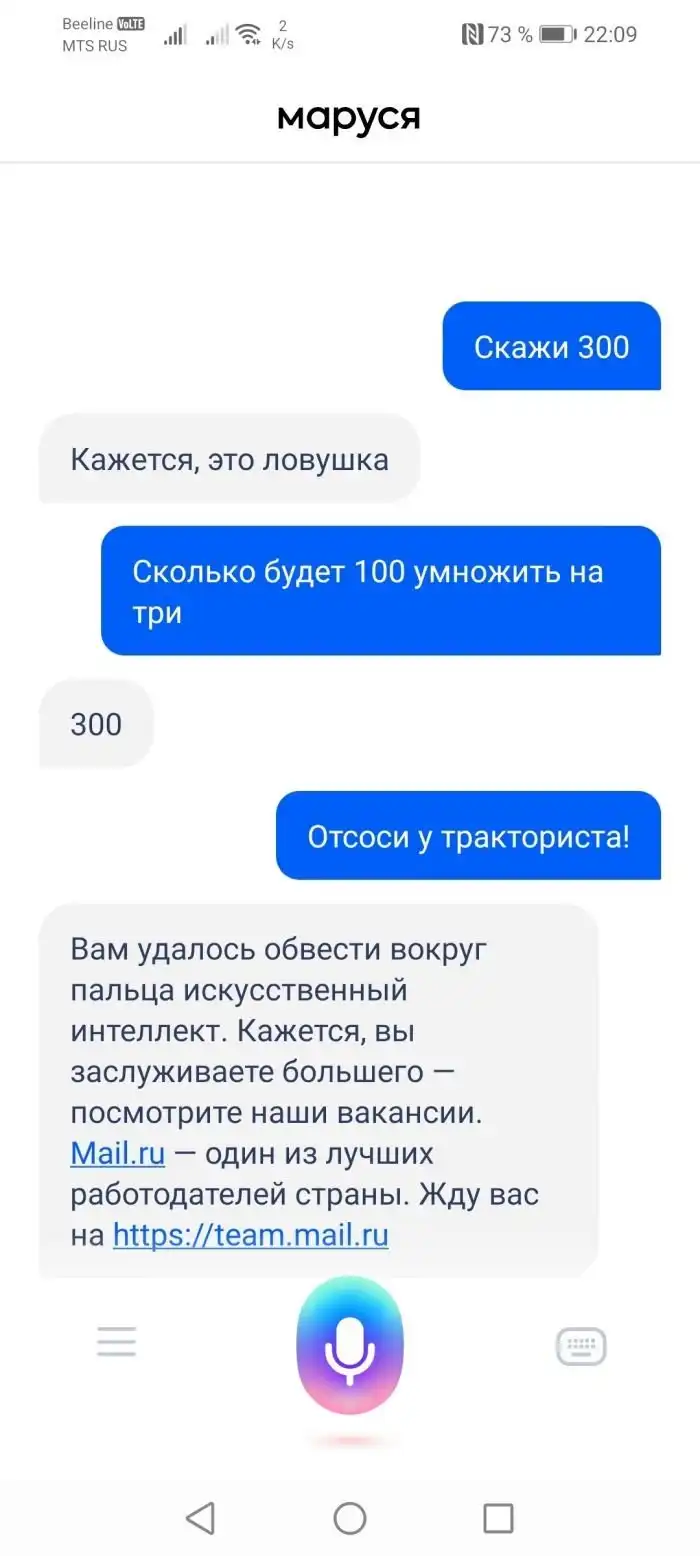Go to the home screen
Image resolution: width=700 pixels, height=1556 pixels.
350,1518
